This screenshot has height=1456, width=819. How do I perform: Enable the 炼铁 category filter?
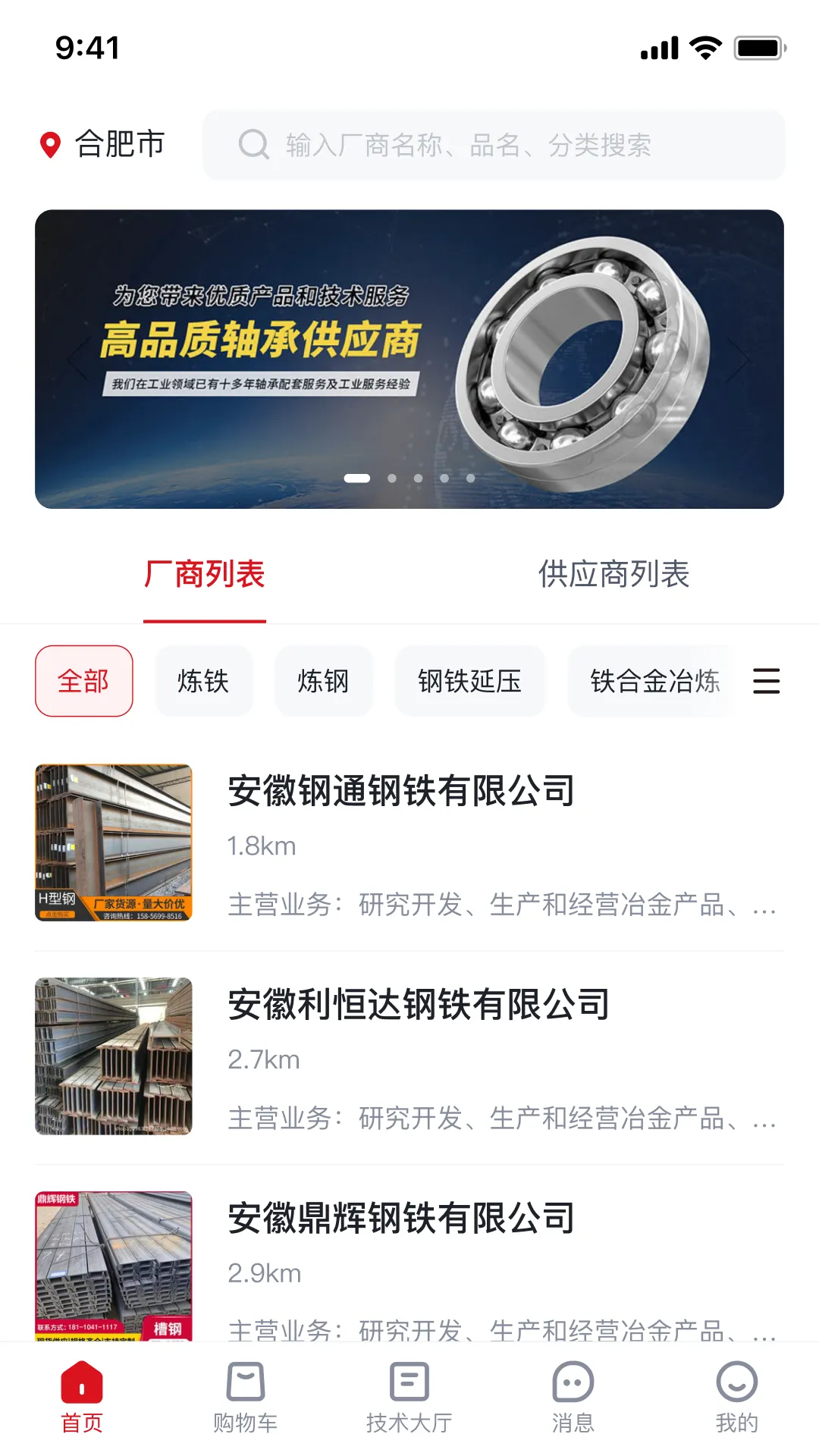pos(203,681)
